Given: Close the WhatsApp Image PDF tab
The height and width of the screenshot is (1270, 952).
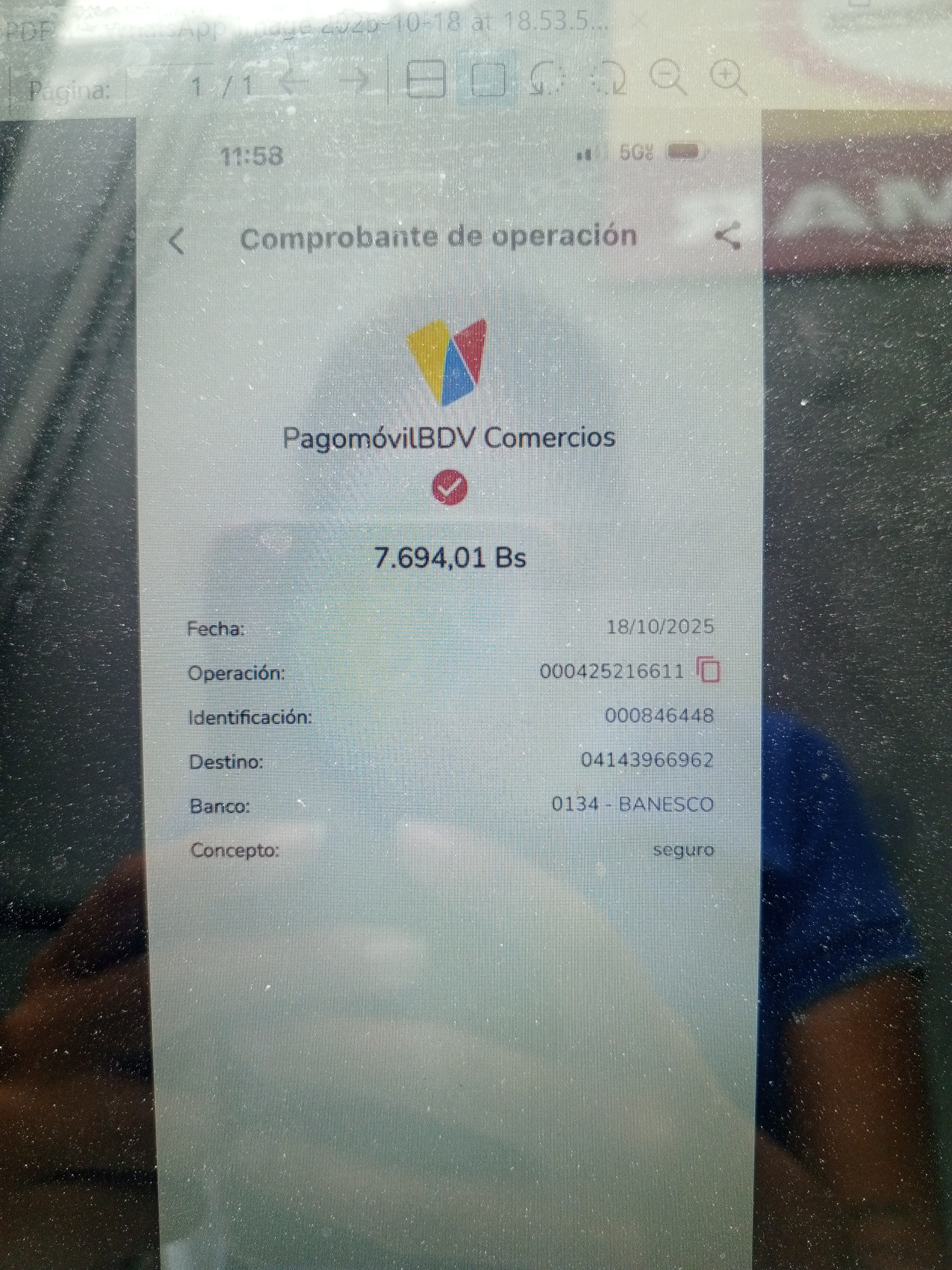Looking at the screenshot, I should (x=641, y=23).
